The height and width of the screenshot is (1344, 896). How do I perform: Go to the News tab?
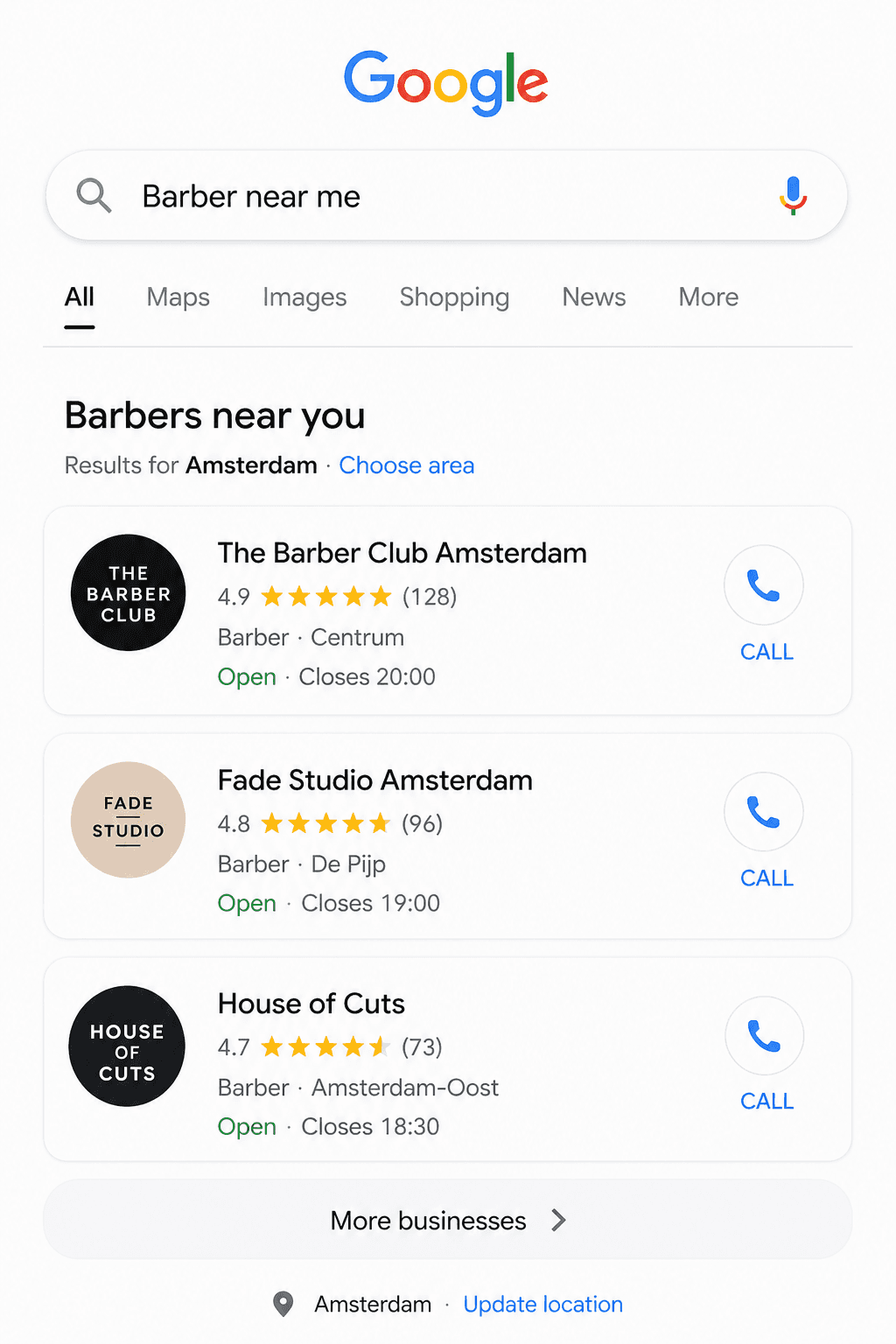[593, 297]
